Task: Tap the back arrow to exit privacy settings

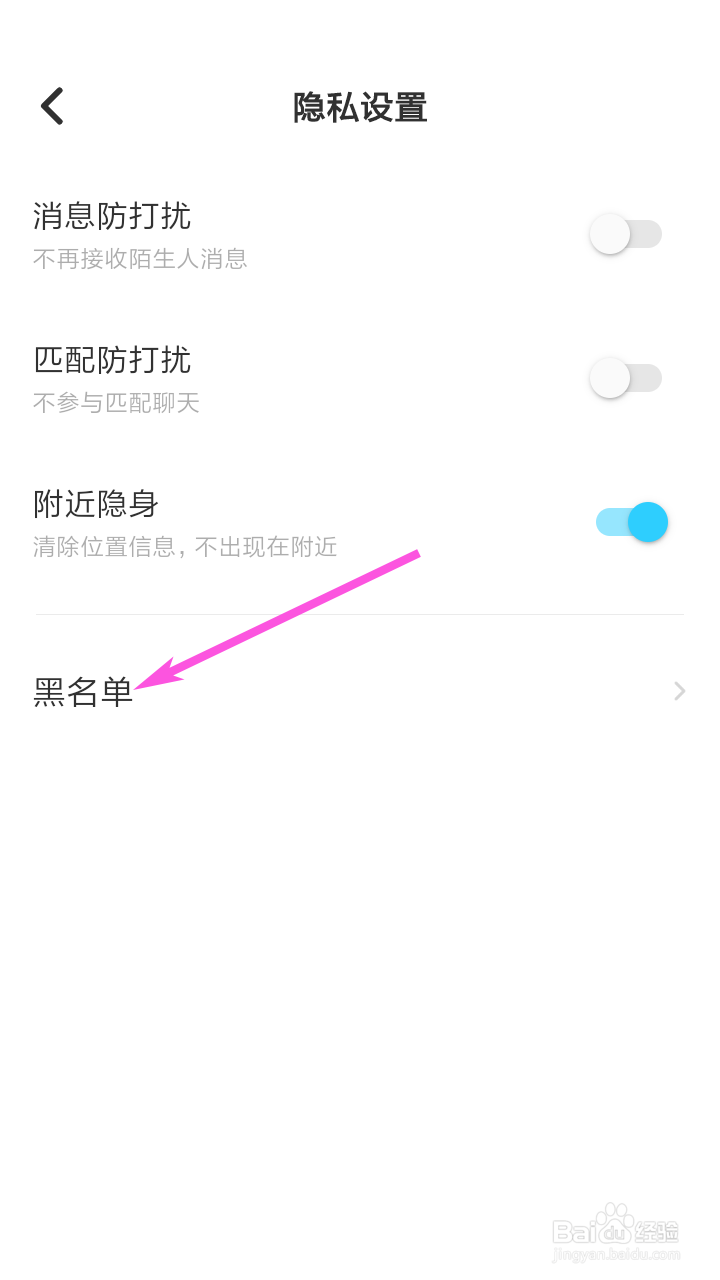Action: click(x=50, y=105)
